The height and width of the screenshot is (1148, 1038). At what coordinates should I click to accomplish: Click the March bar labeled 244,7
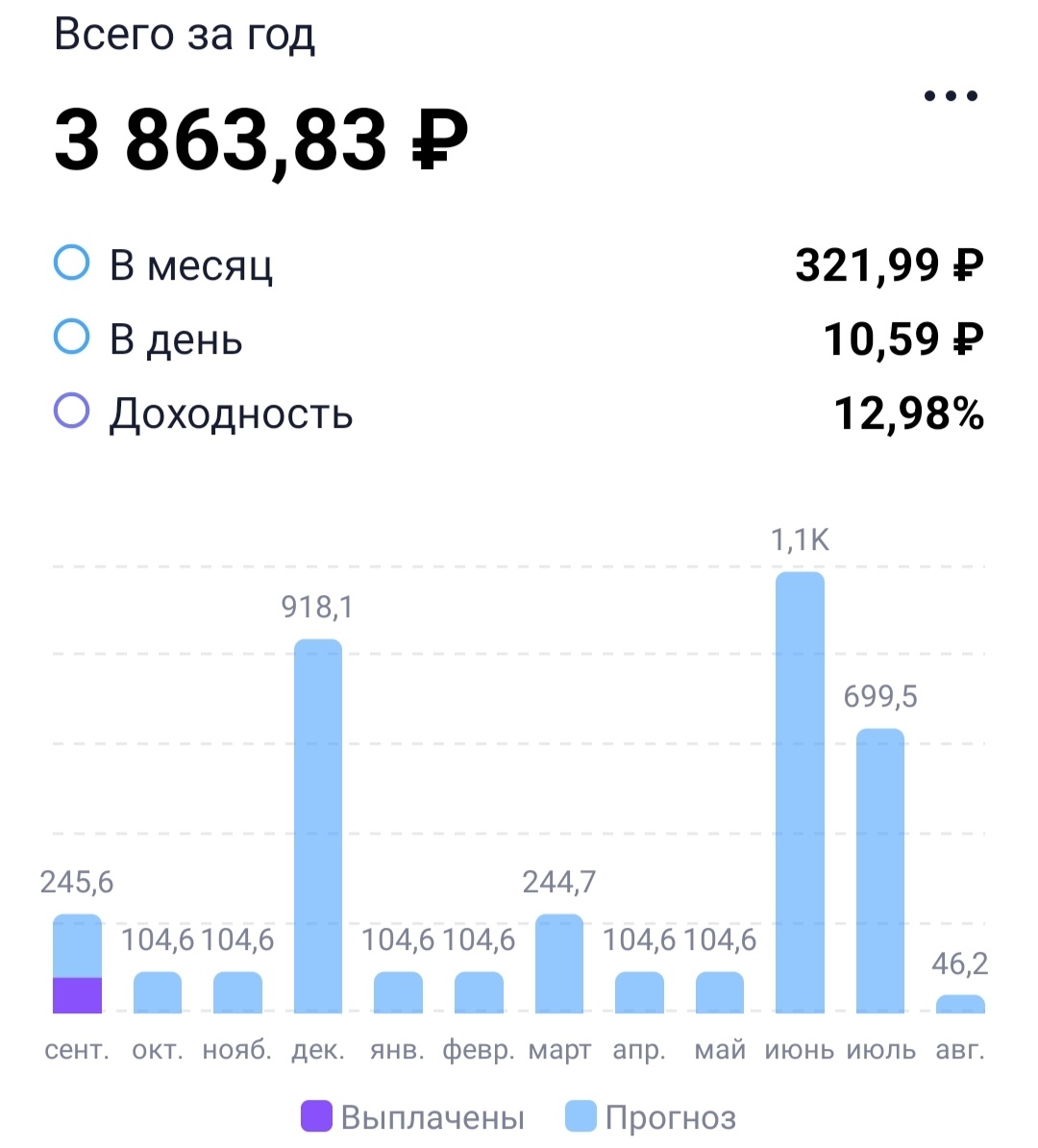tap(560, 961)
